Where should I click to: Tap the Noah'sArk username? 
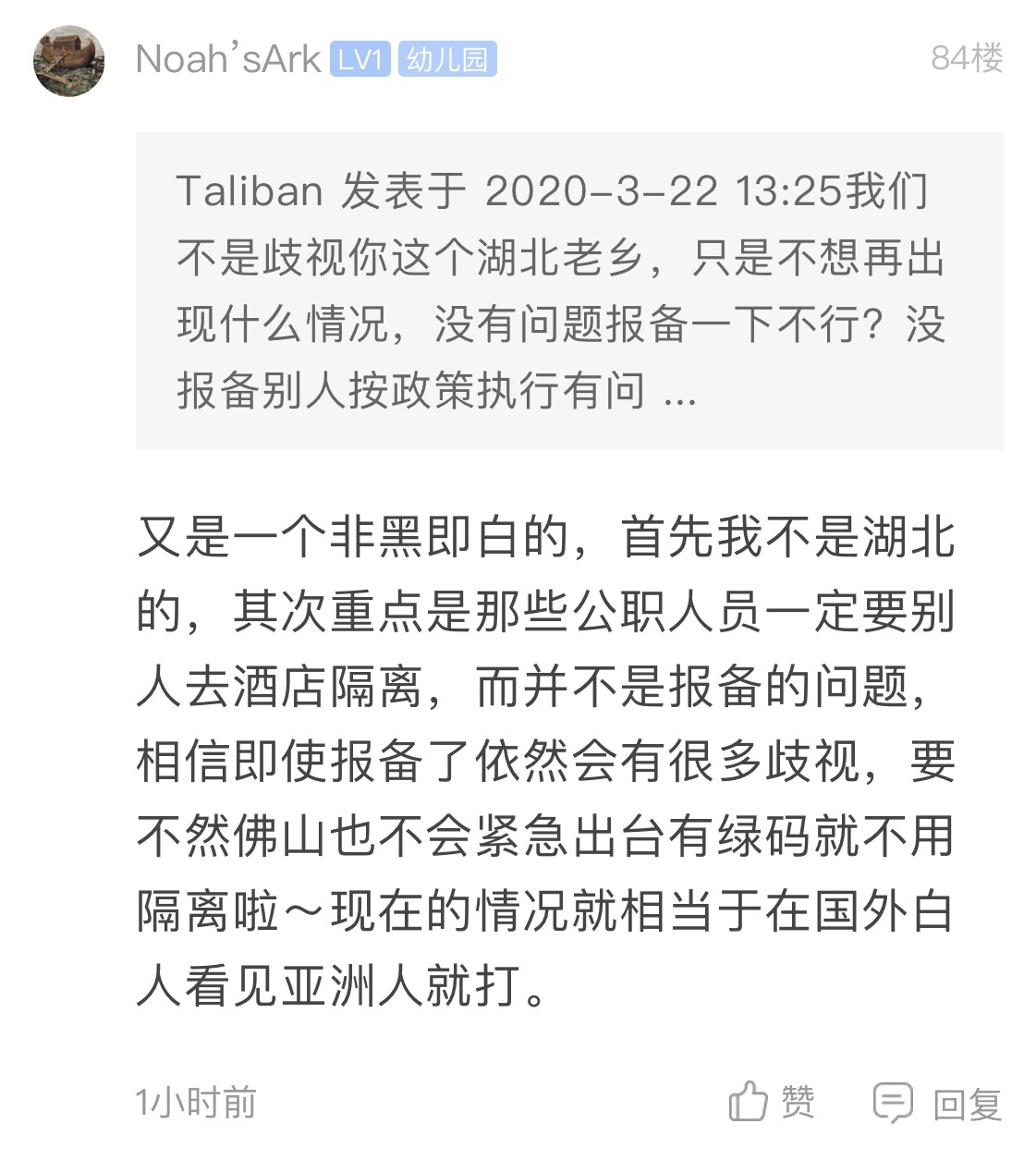point(227,59)
